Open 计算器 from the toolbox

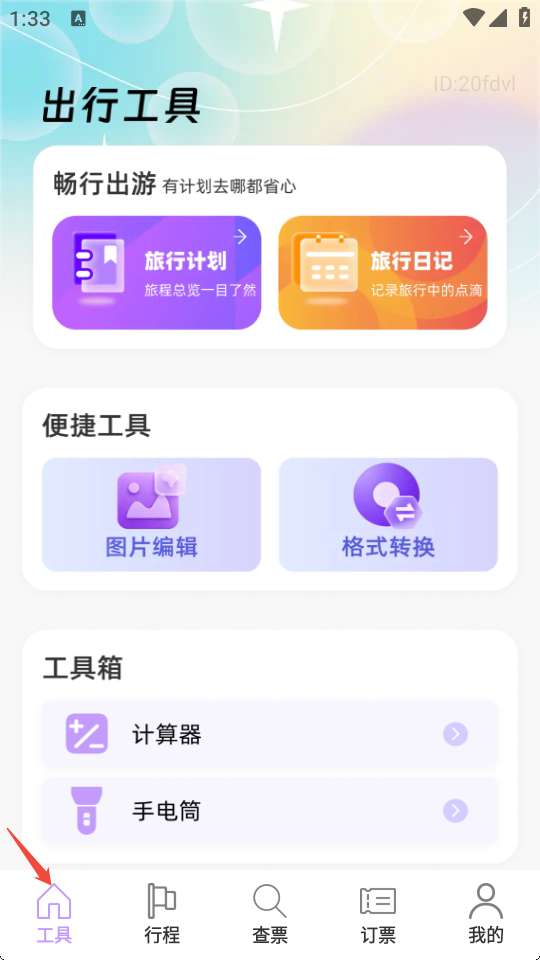tap(269, 734)
